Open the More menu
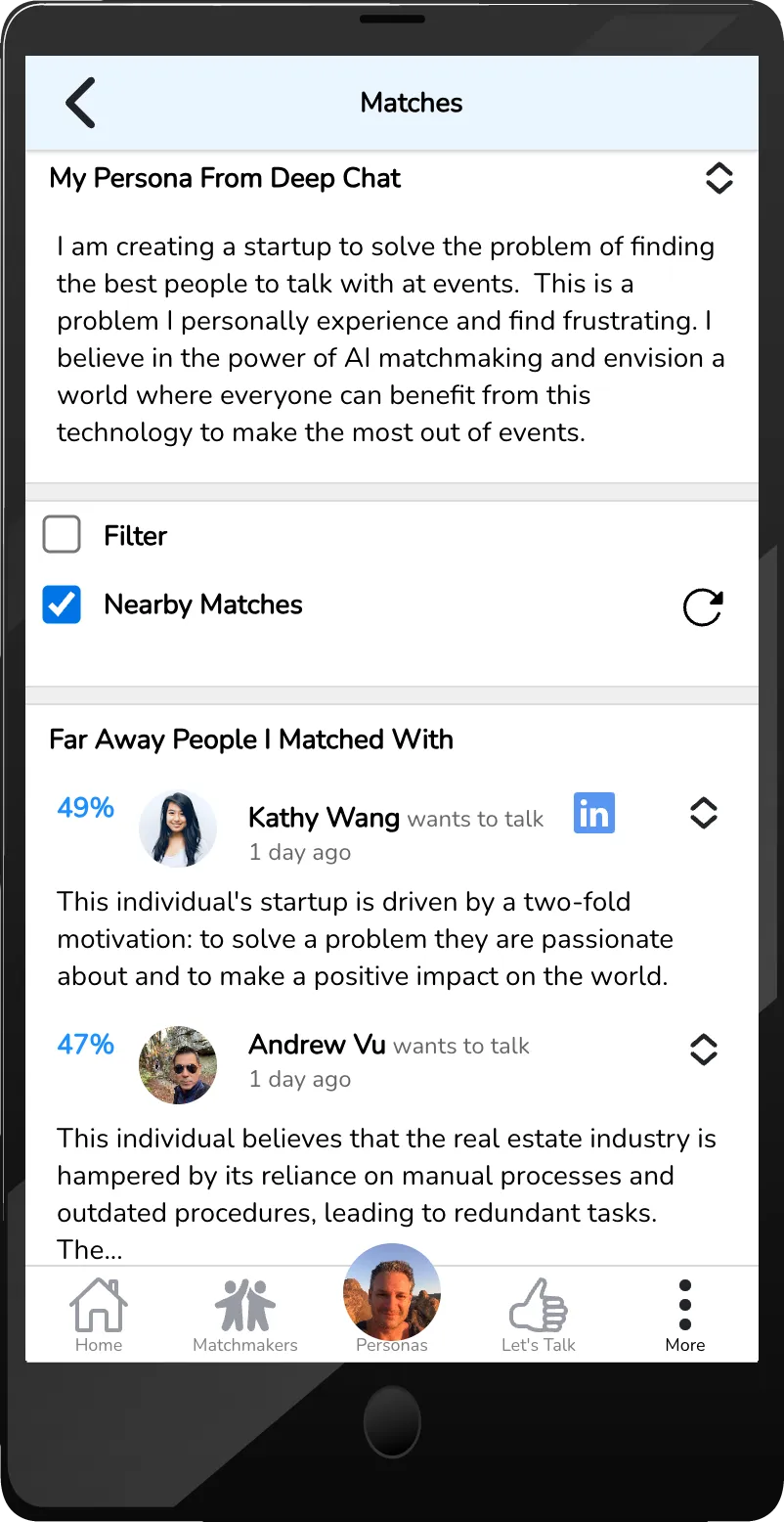 [685, 1316]
